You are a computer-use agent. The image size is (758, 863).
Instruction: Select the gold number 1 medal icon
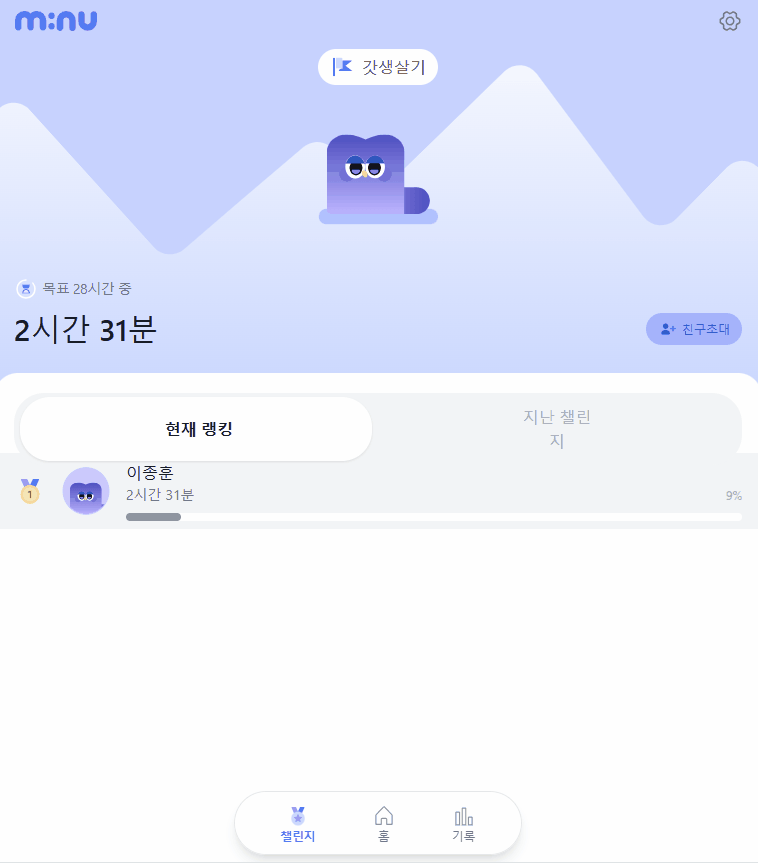click(x=31, y=491)
